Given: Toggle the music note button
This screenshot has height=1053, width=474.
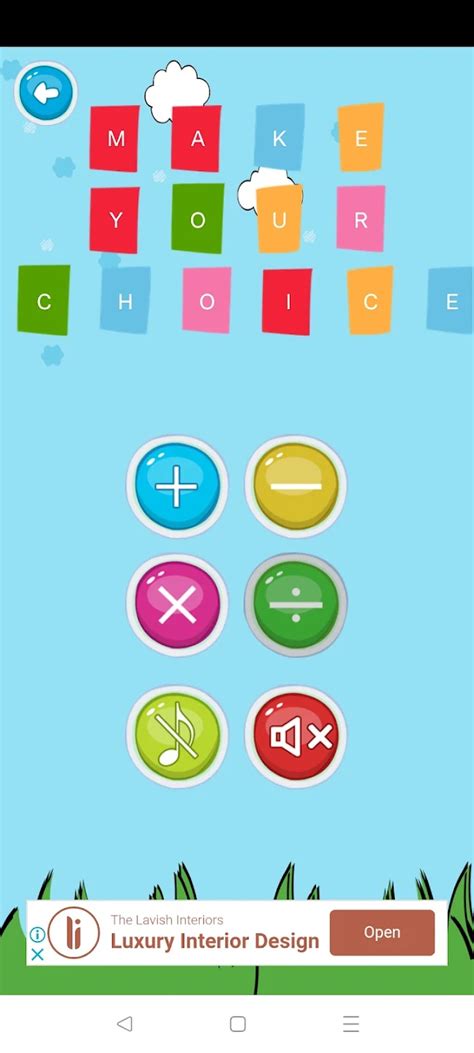Looking at the screenshot, I should (177, 737).
